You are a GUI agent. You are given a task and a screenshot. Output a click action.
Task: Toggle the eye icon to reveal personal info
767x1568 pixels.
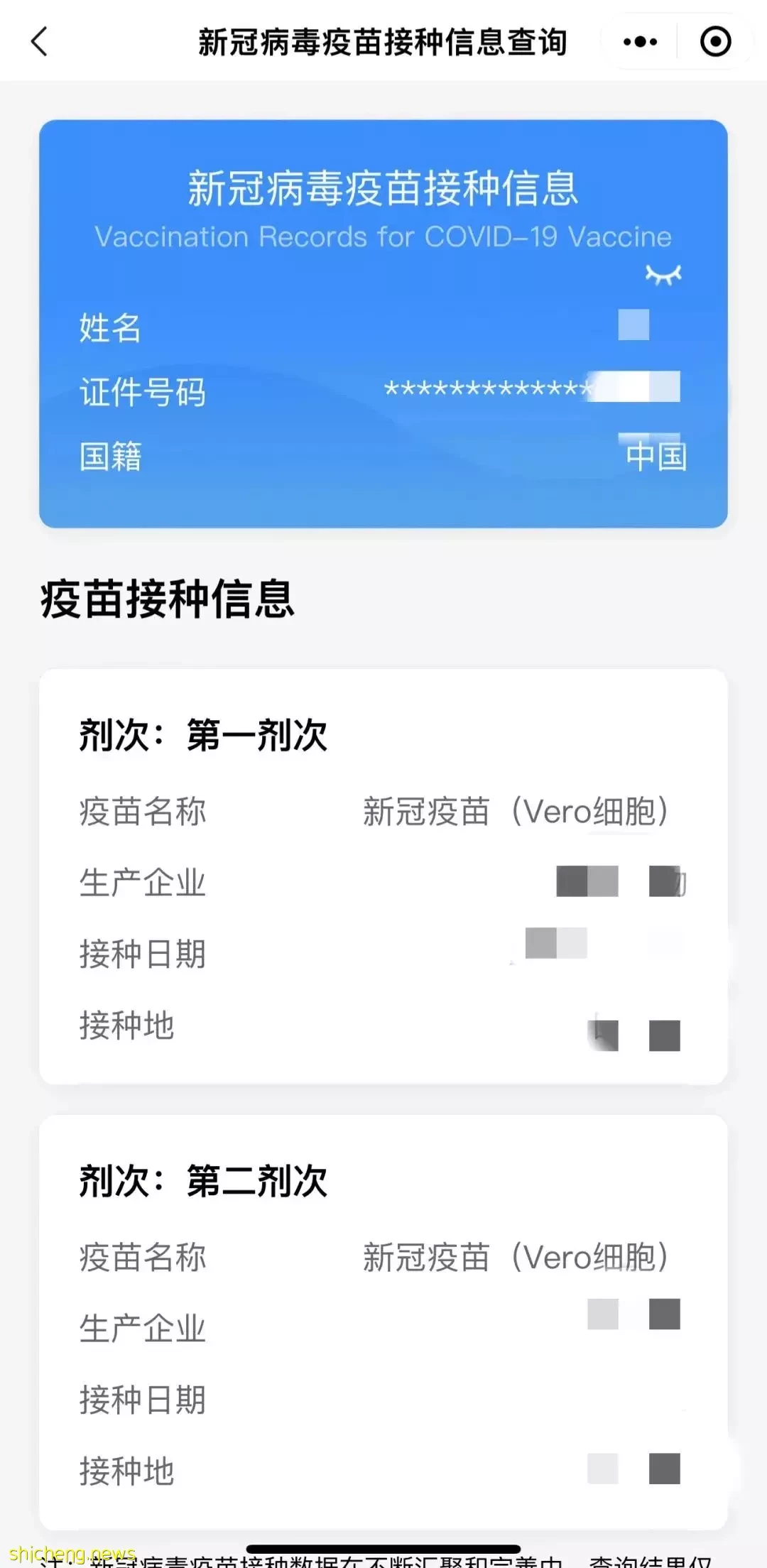(x=663, y=275)
